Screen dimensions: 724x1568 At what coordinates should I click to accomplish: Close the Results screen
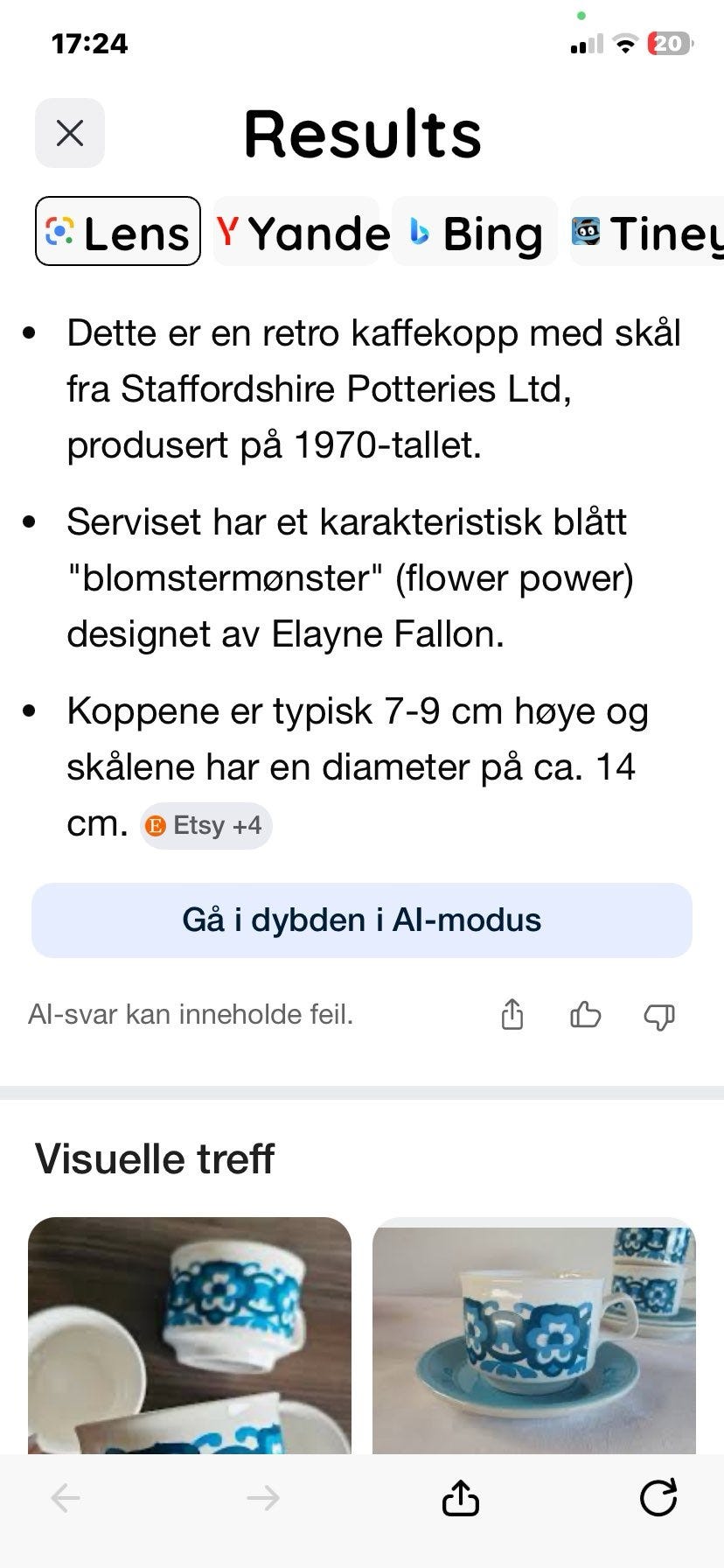pos(70,133)
